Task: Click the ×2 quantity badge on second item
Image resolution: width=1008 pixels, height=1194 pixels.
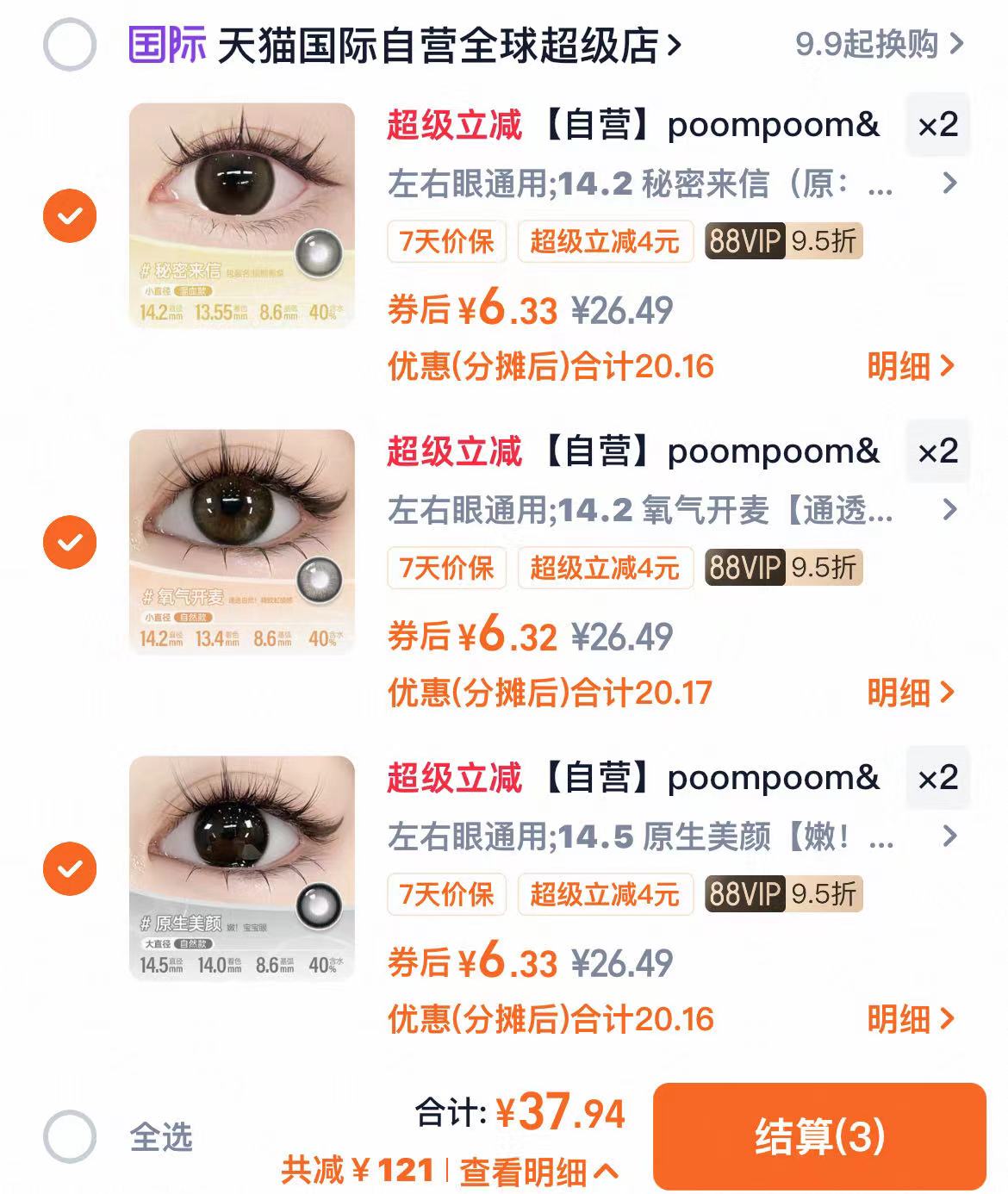Action: click(x=939, y=452)
